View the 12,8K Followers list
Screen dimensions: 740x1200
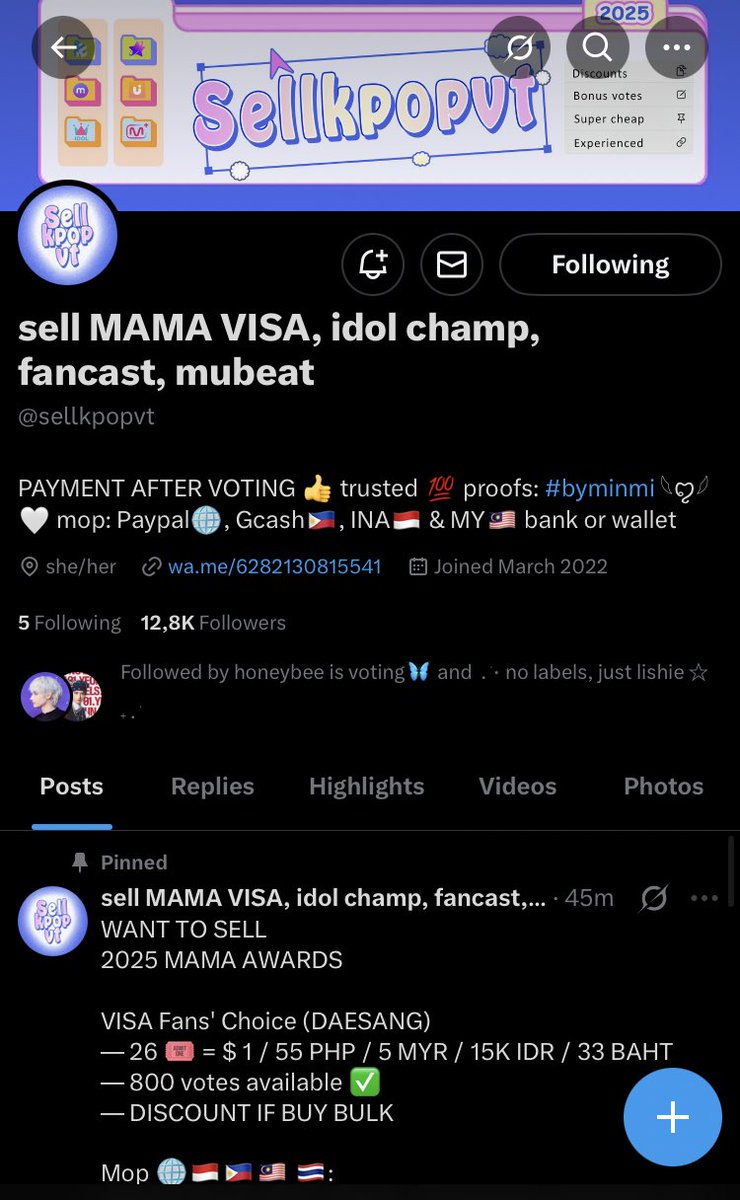coord(213,622)
